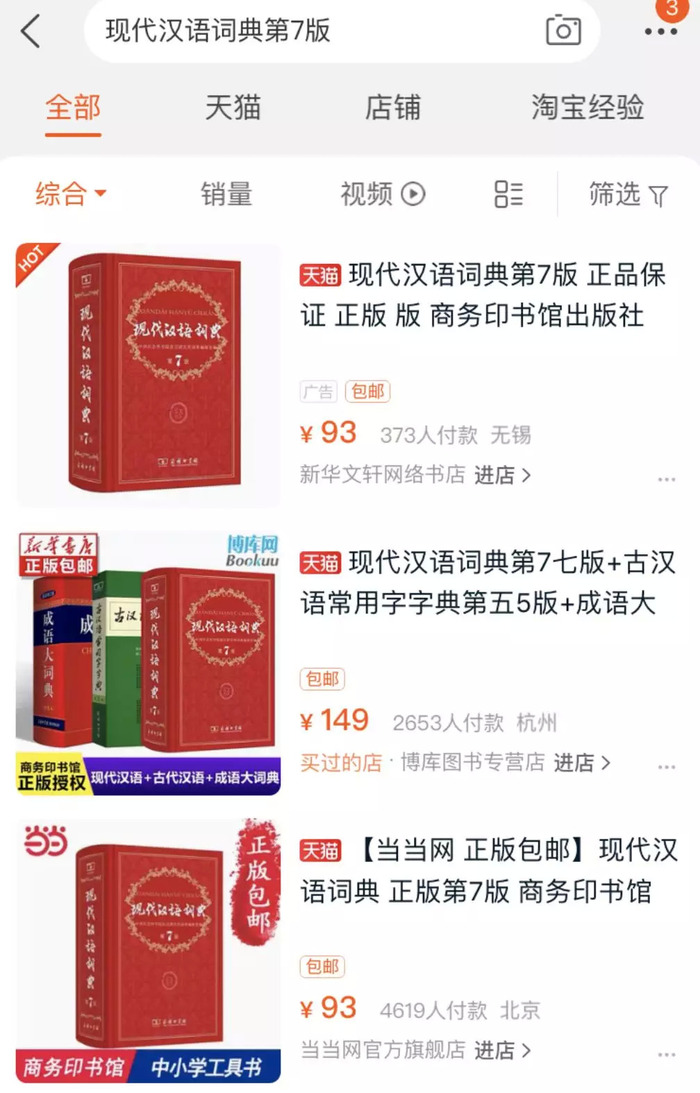The image size is (700, 1093).
Task: Open more options for the ¥149 listing
Action: [666, 767]
